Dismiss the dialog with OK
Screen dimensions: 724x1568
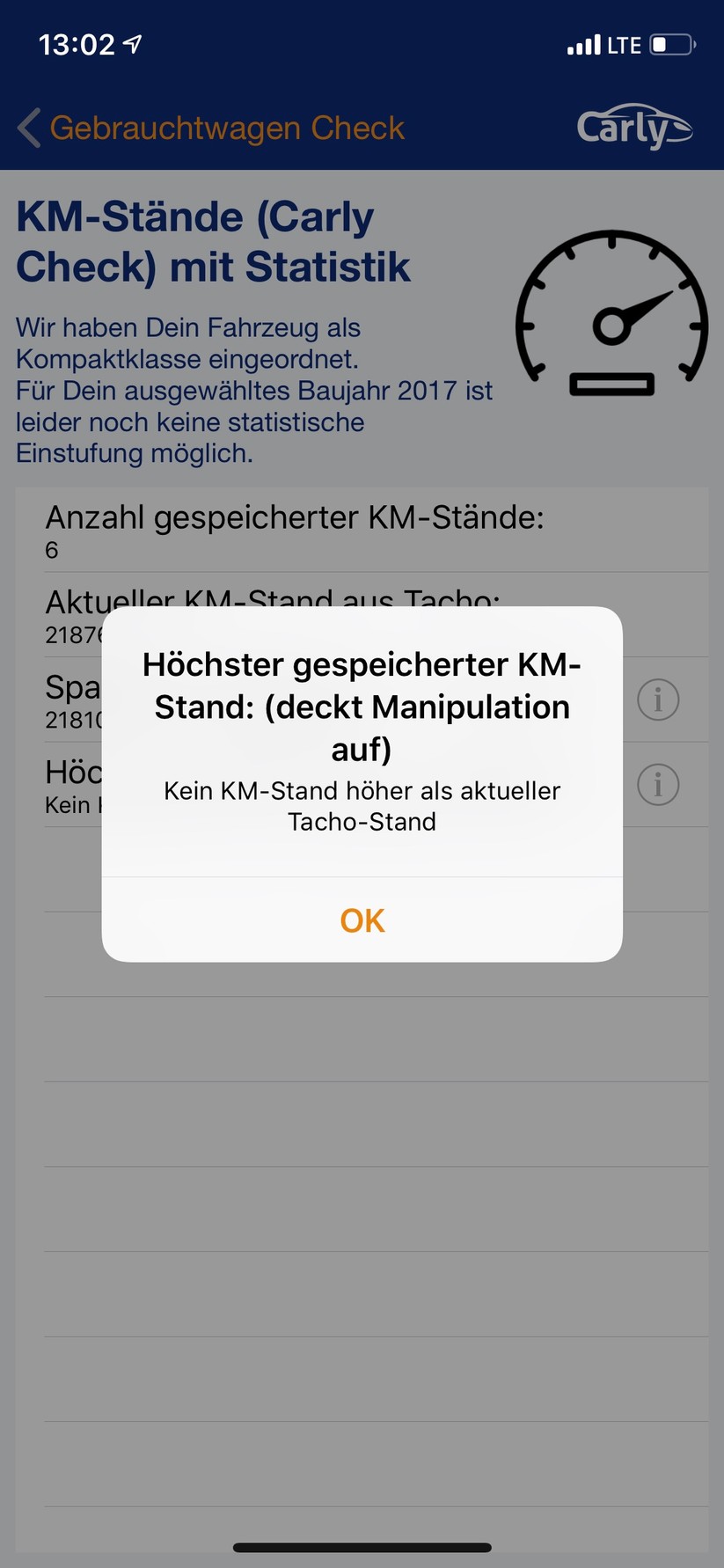[362, 920]
